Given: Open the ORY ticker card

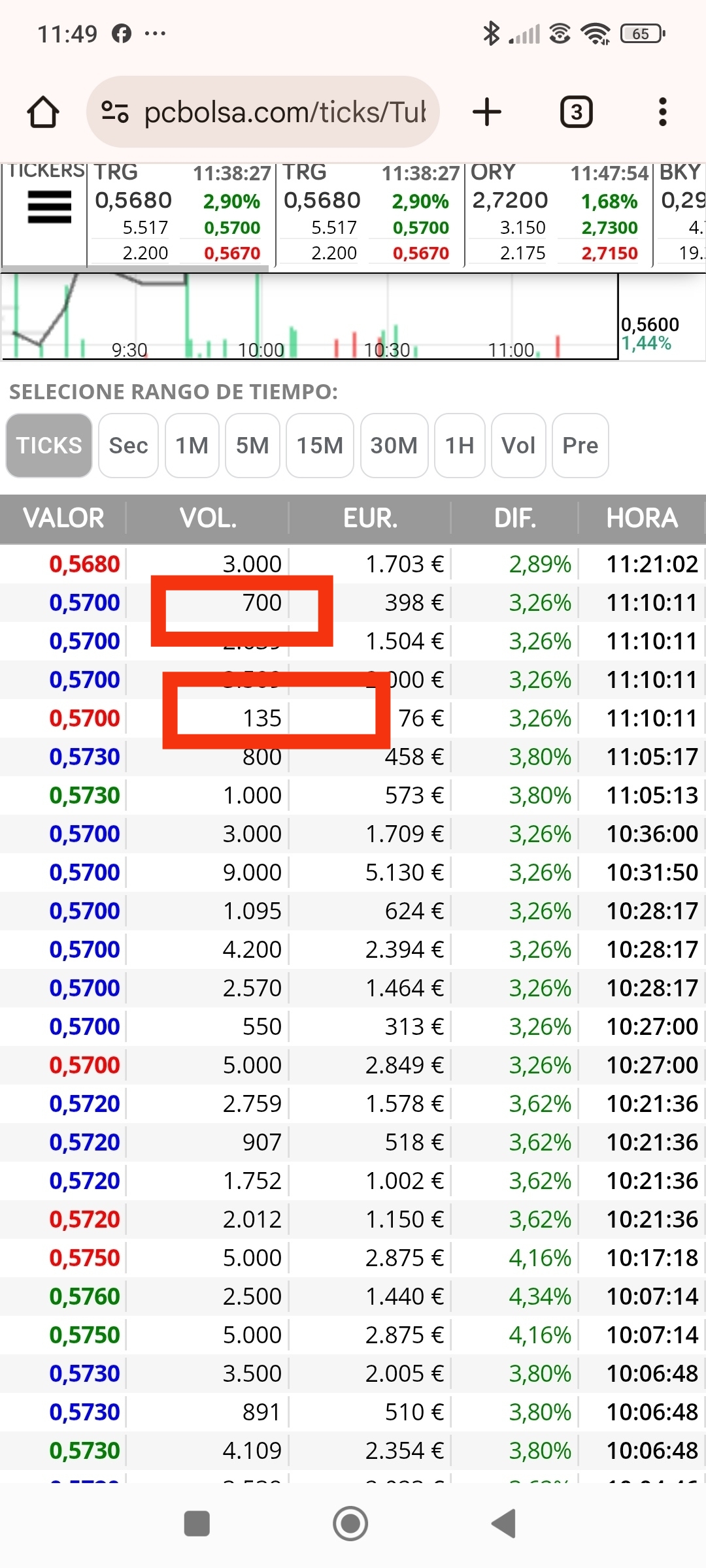Looking at the screenshot, I should [559, 214].
